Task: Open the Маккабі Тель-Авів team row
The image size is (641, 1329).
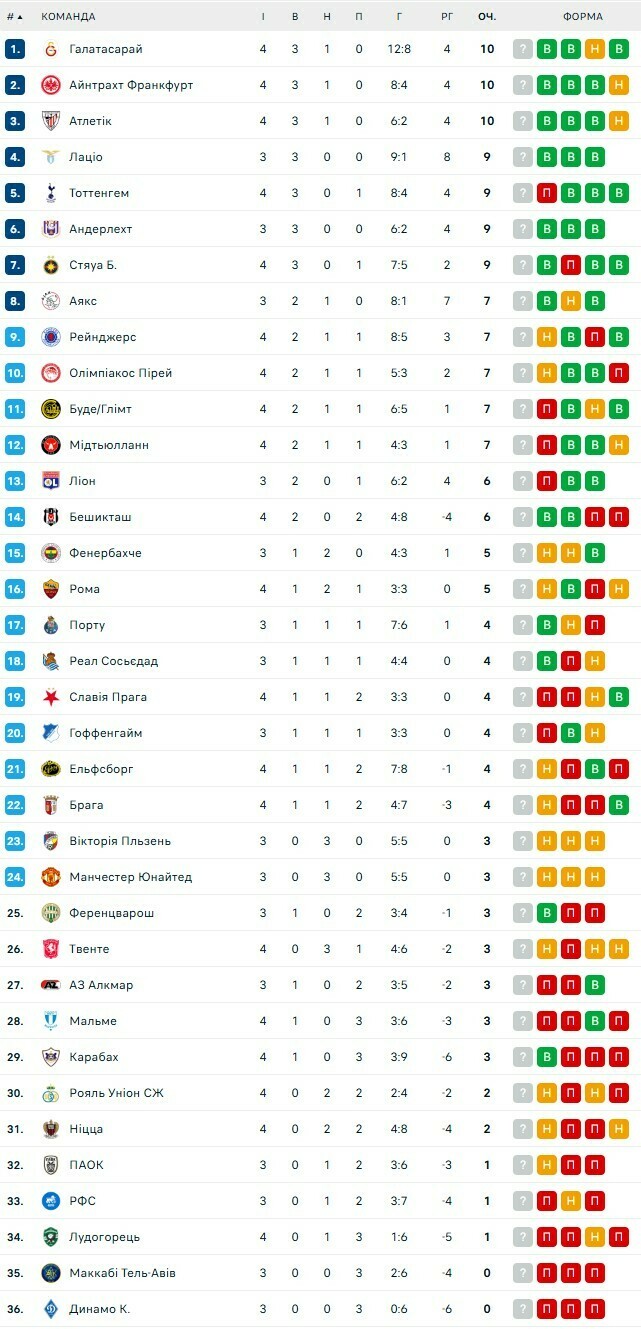Action: tap(122, 1273)
